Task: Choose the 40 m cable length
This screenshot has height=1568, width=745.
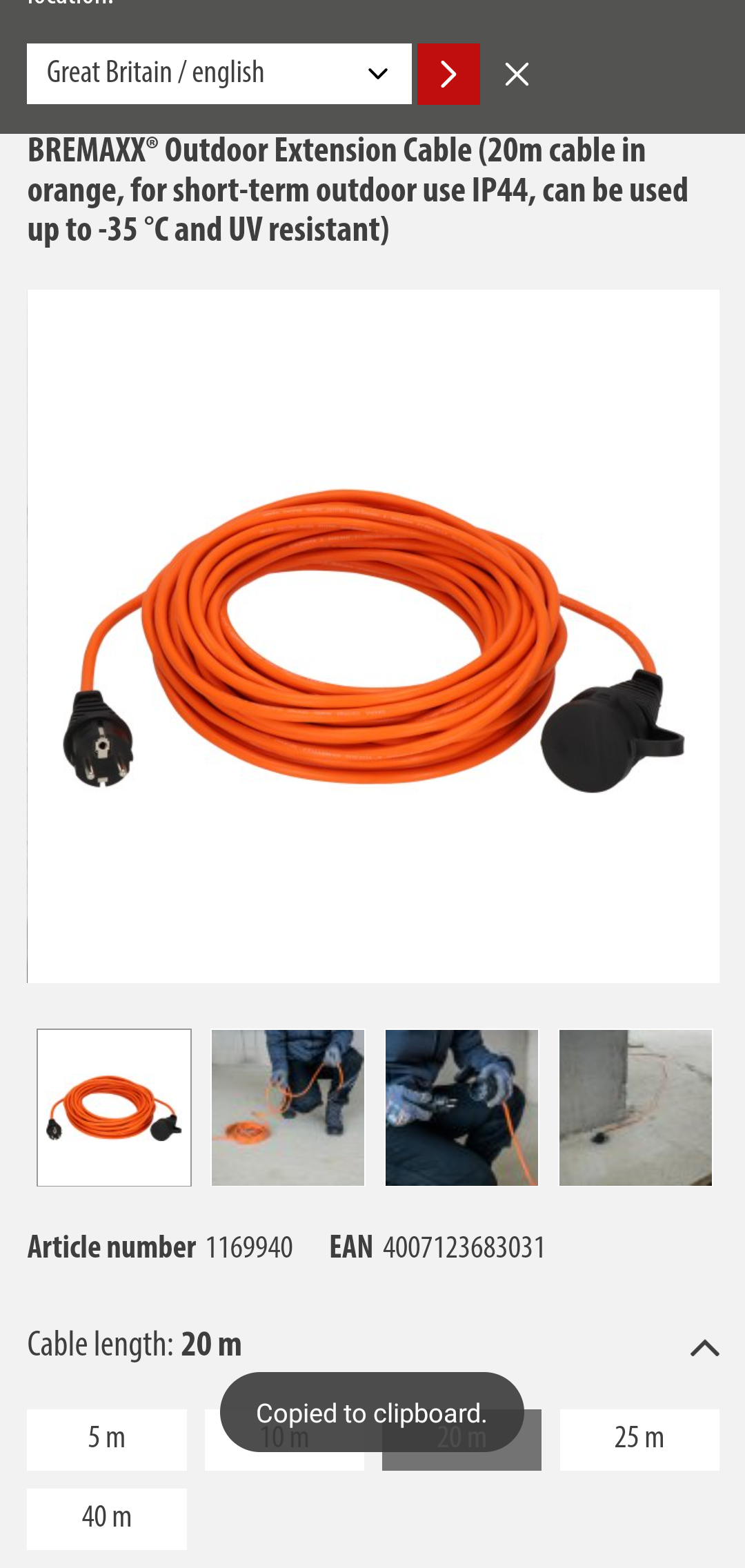Action: [x=106, y=1518]
